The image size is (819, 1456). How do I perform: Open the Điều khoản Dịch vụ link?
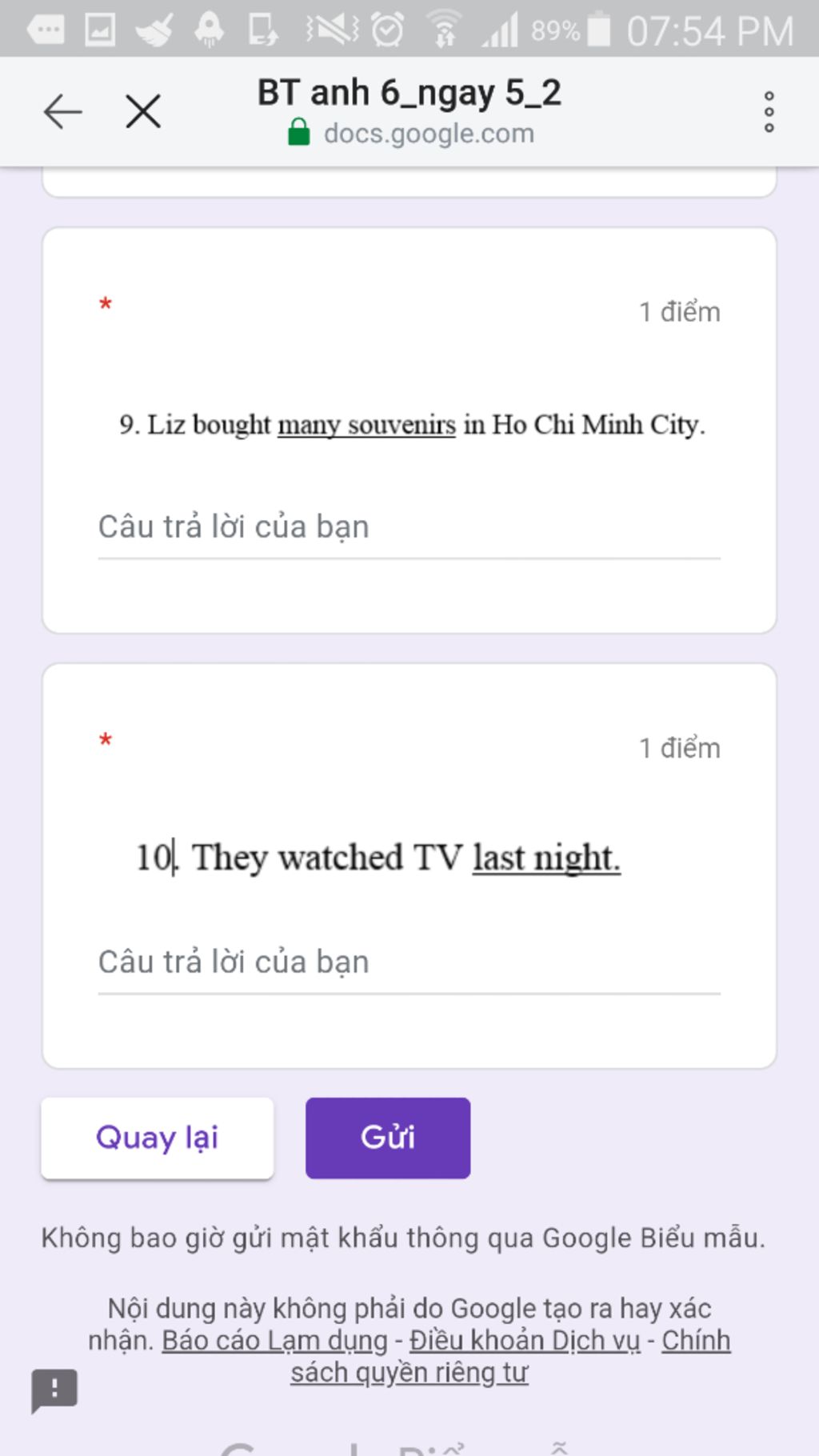coord(525,1341)
